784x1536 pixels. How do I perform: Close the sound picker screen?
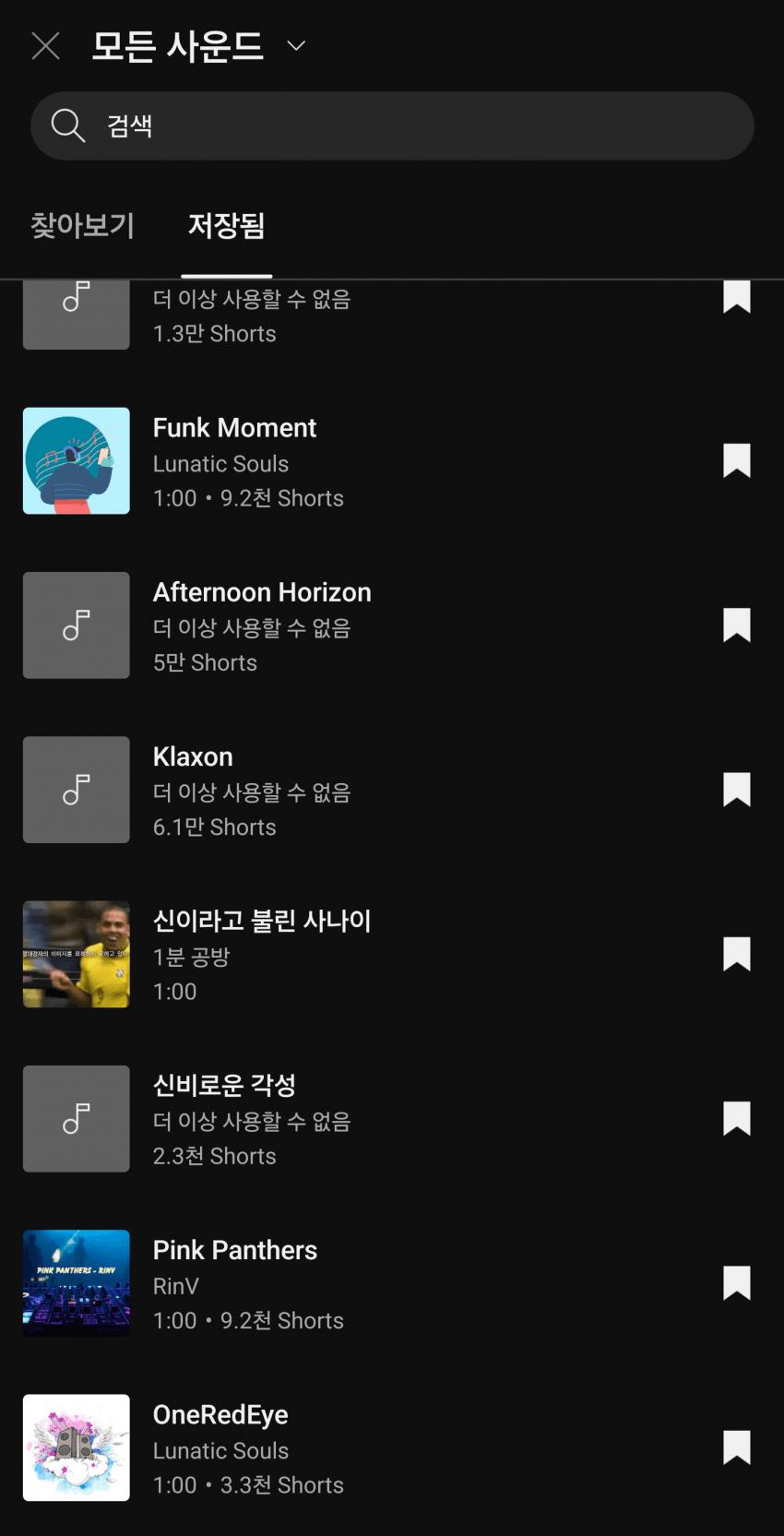pos(45,45)
